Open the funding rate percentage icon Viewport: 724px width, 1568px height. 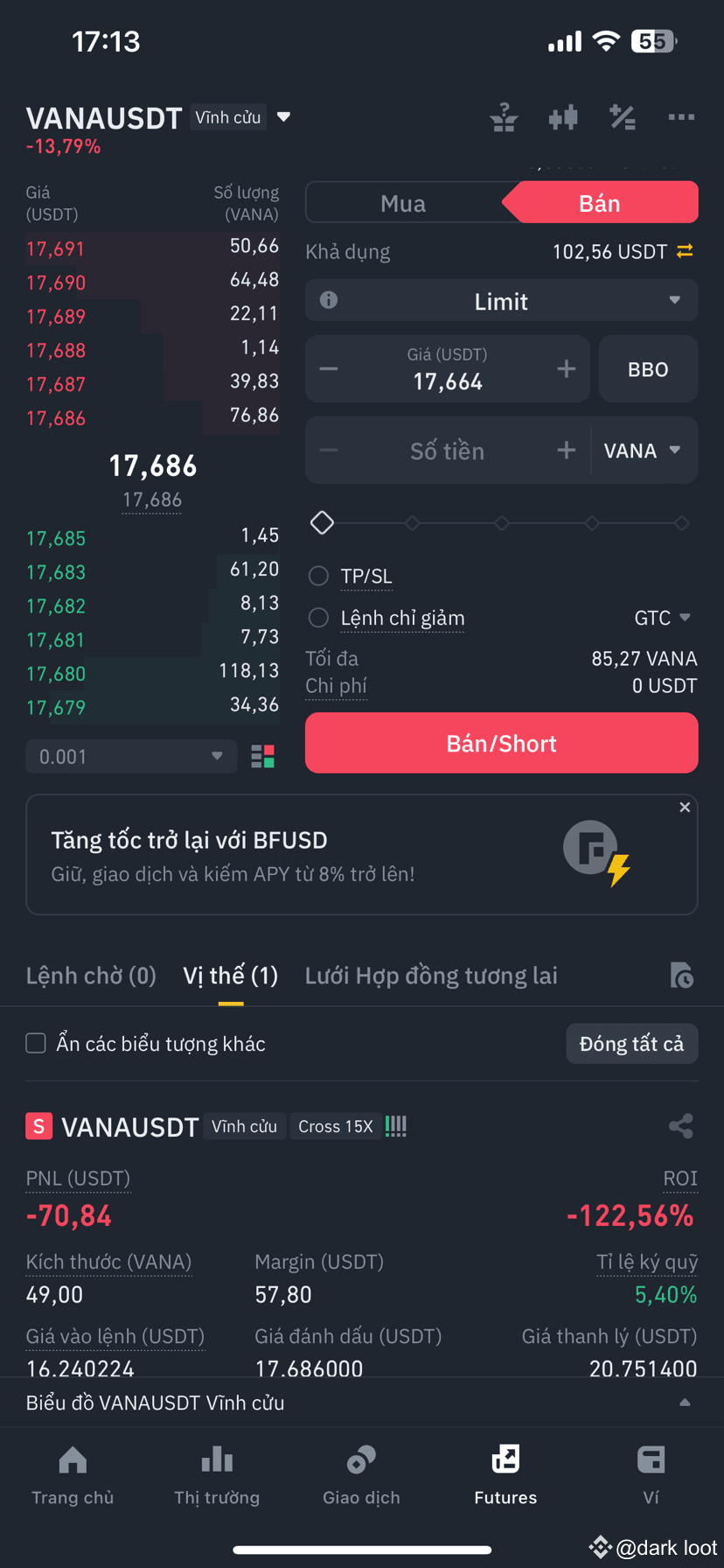tap(623, 117)
